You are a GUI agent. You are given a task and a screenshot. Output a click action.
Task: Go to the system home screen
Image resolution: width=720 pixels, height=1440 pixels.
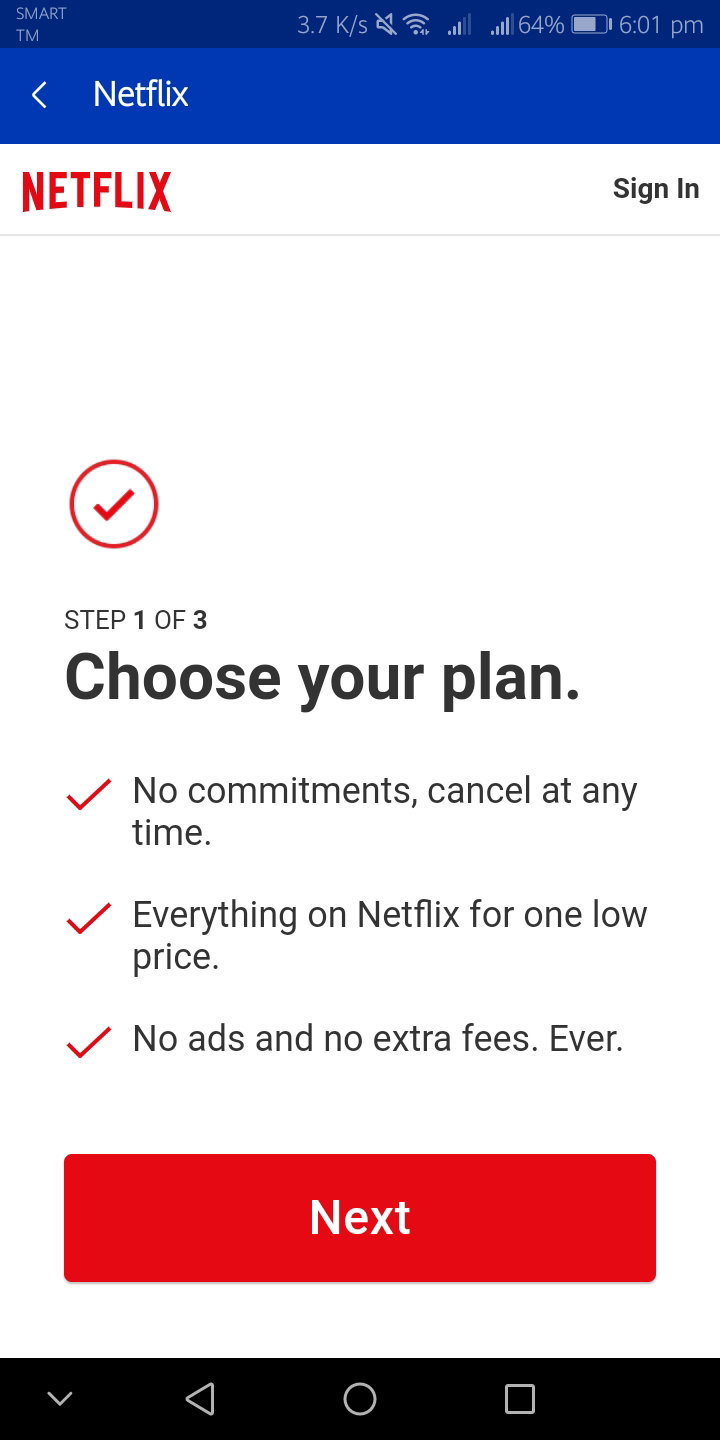360,1398
